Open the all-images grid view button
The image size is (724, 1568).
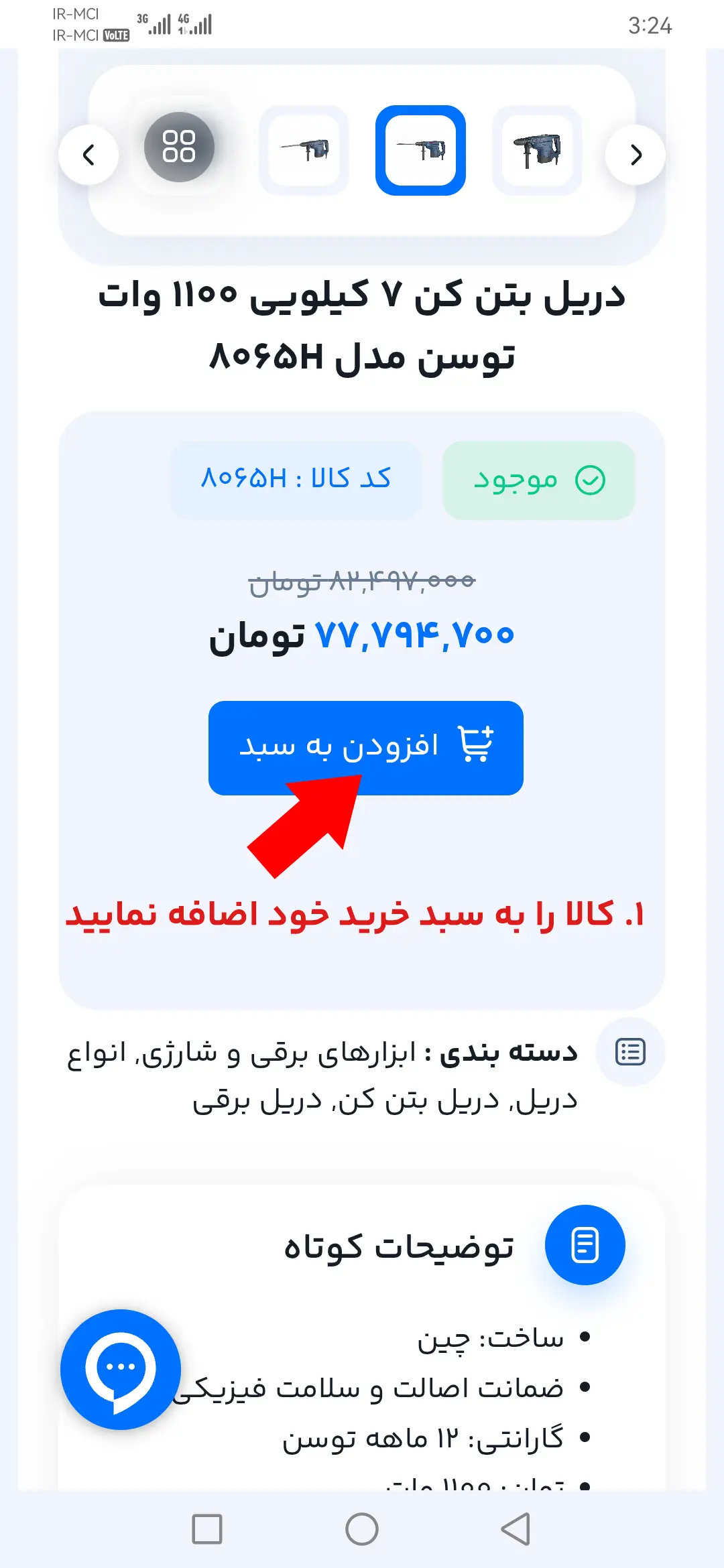pos(179,147)
